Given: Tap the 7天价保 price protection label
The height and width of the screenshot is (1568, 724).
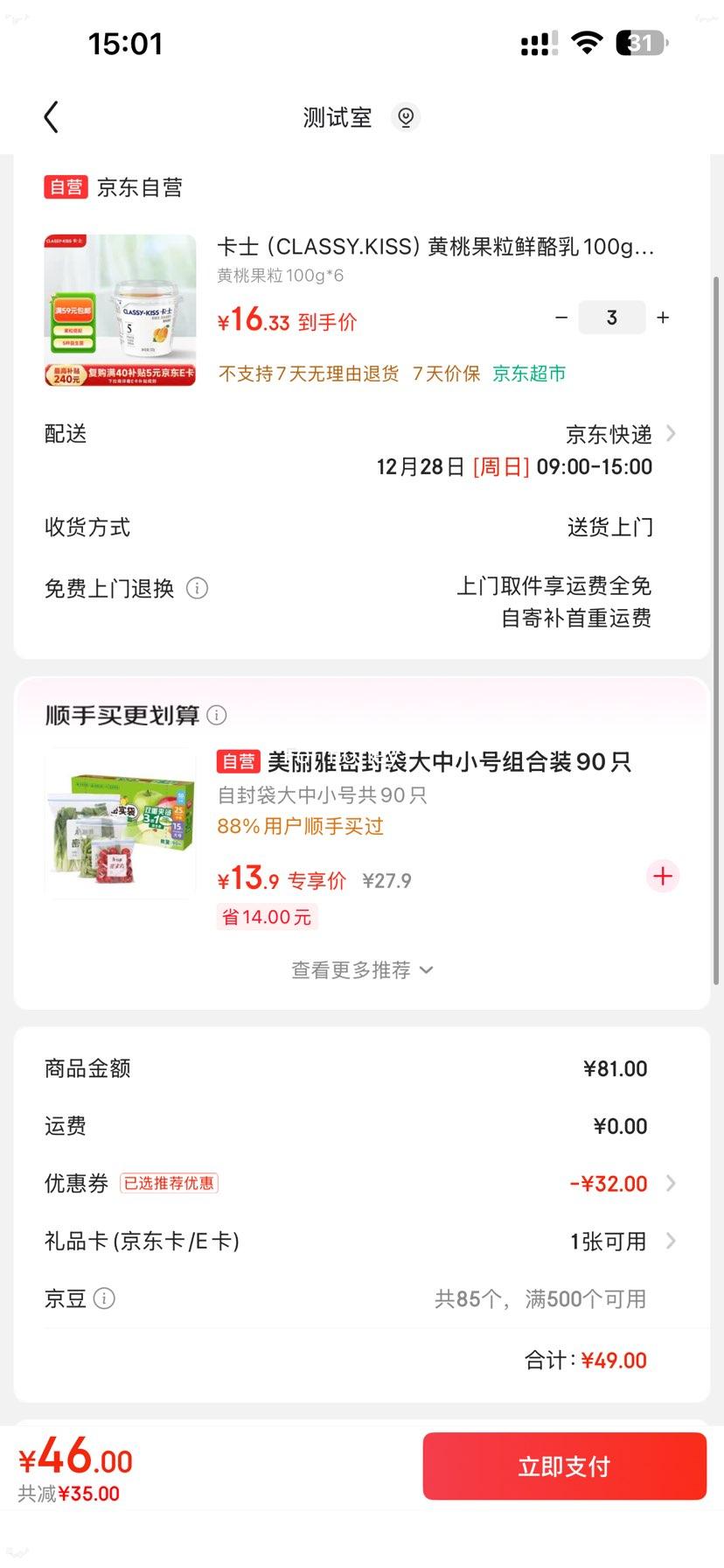Looking at the screenshot, I should point(448,373).
